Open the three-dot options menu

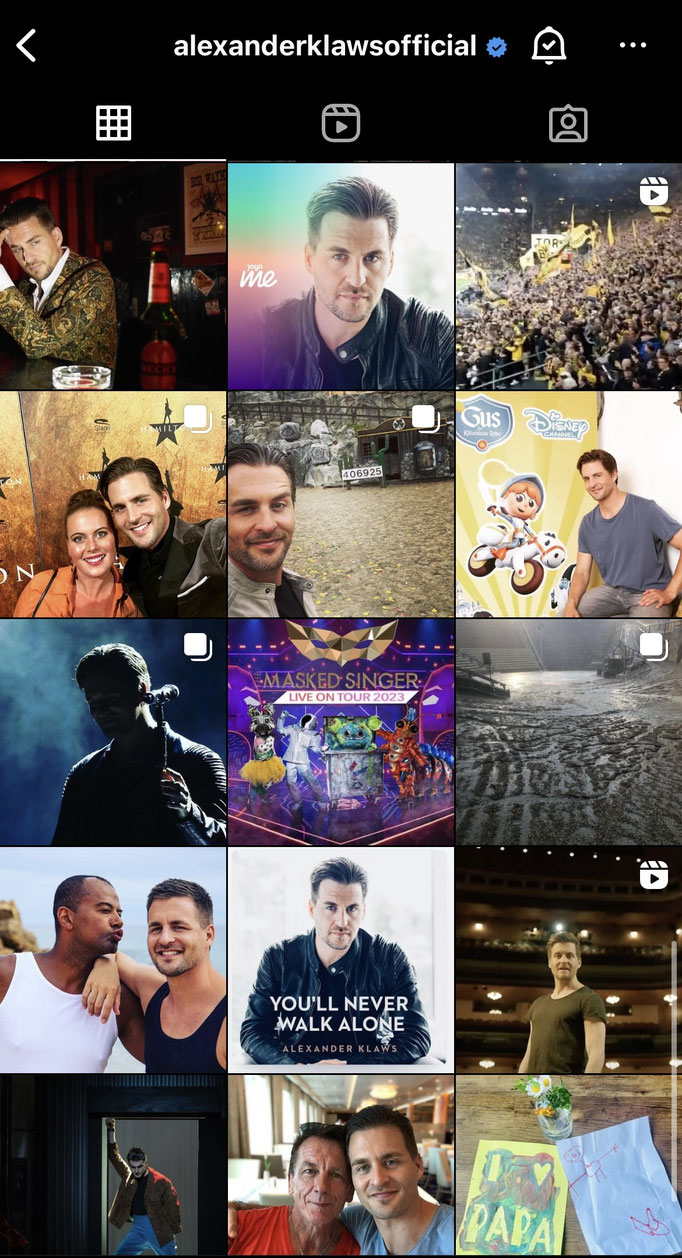(x=633, y=46)
